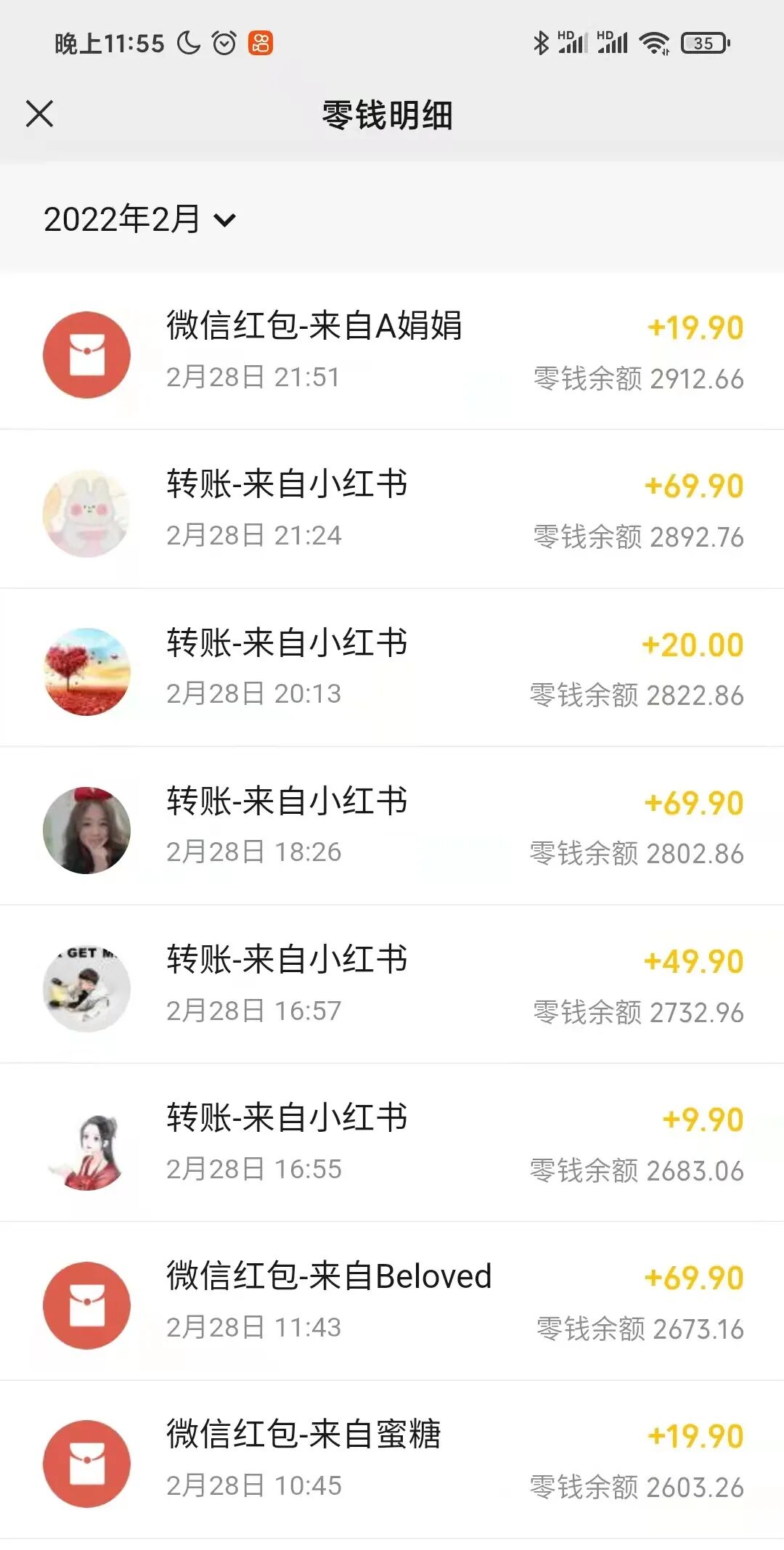Open the red packet record from A娟娟
784x1550 pixels.
pyautogui.click(x=392, y=352)
